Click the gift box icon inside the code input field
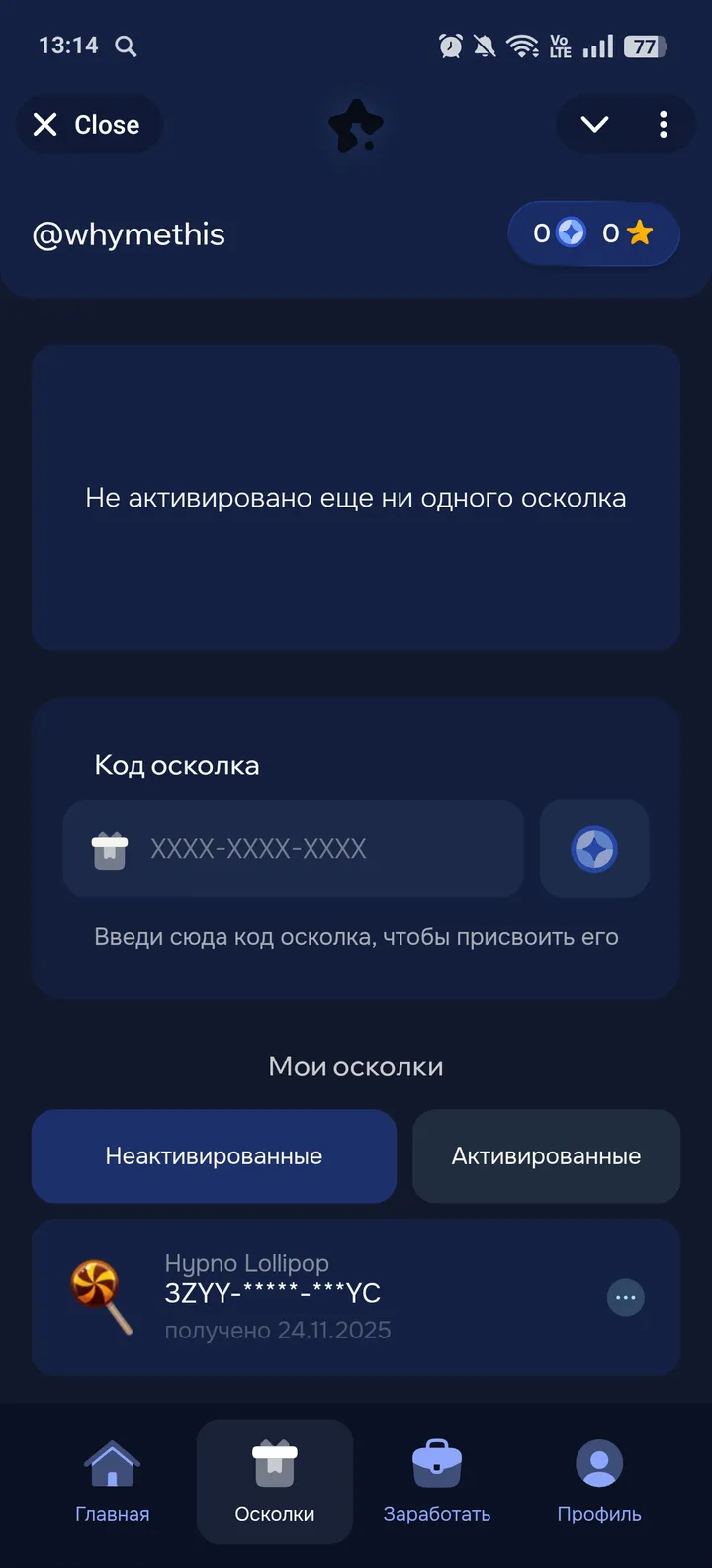 [109, 849]
